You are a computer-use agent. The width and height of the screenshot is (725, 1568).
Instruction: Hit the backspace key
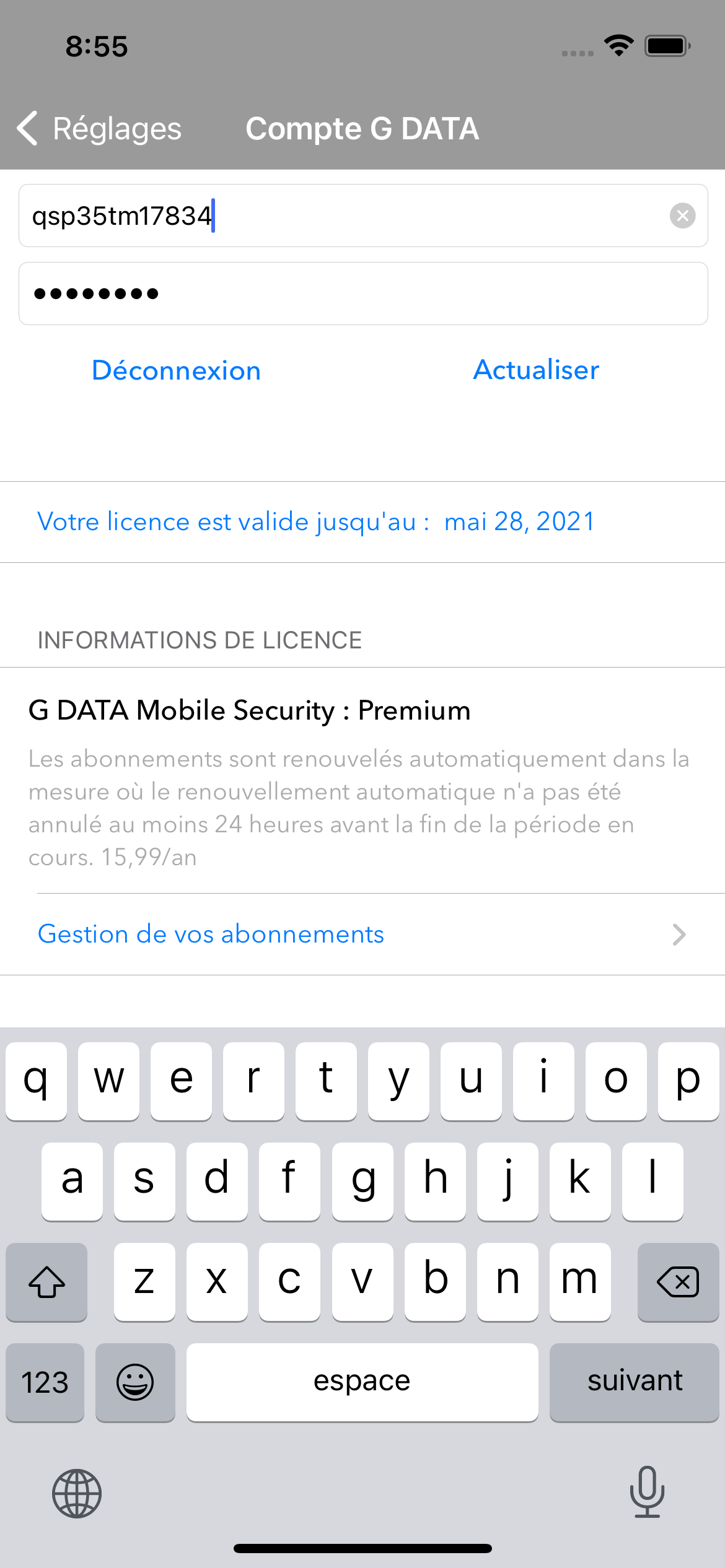pos(679,1281)
